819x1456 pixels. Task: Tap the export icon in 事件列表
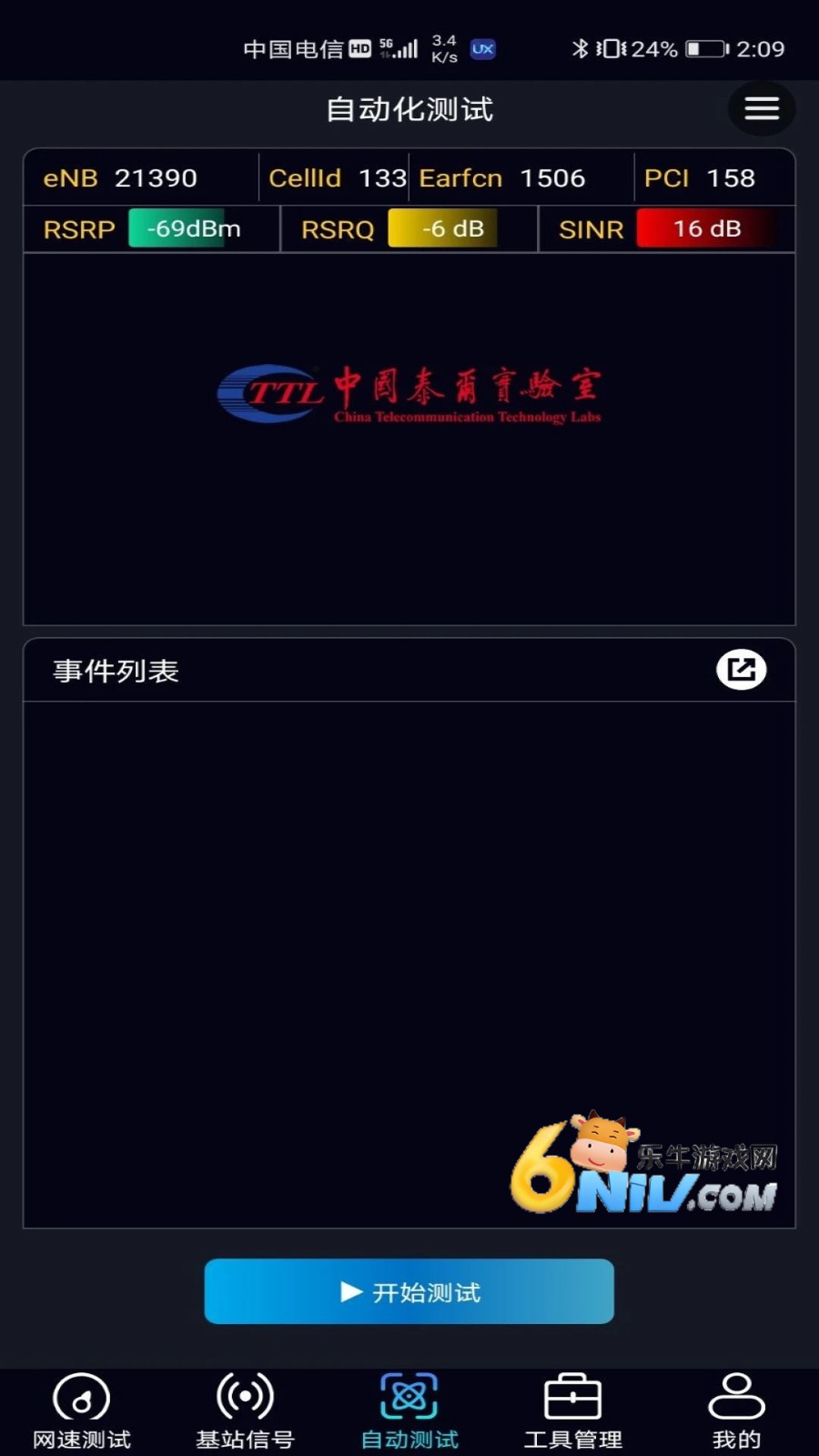point(741,670)
